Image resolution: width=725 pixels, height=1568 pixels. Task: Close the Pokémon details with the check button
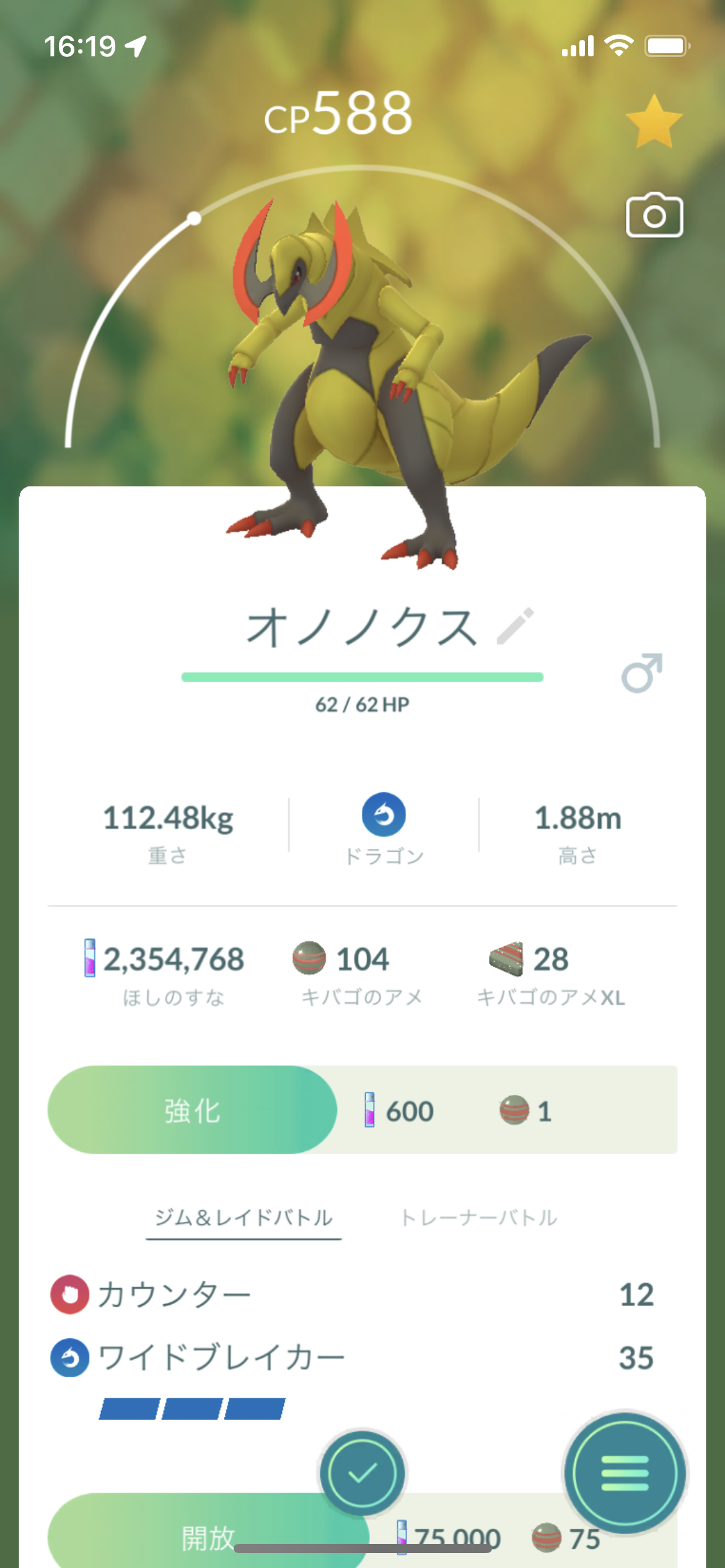362,1473
